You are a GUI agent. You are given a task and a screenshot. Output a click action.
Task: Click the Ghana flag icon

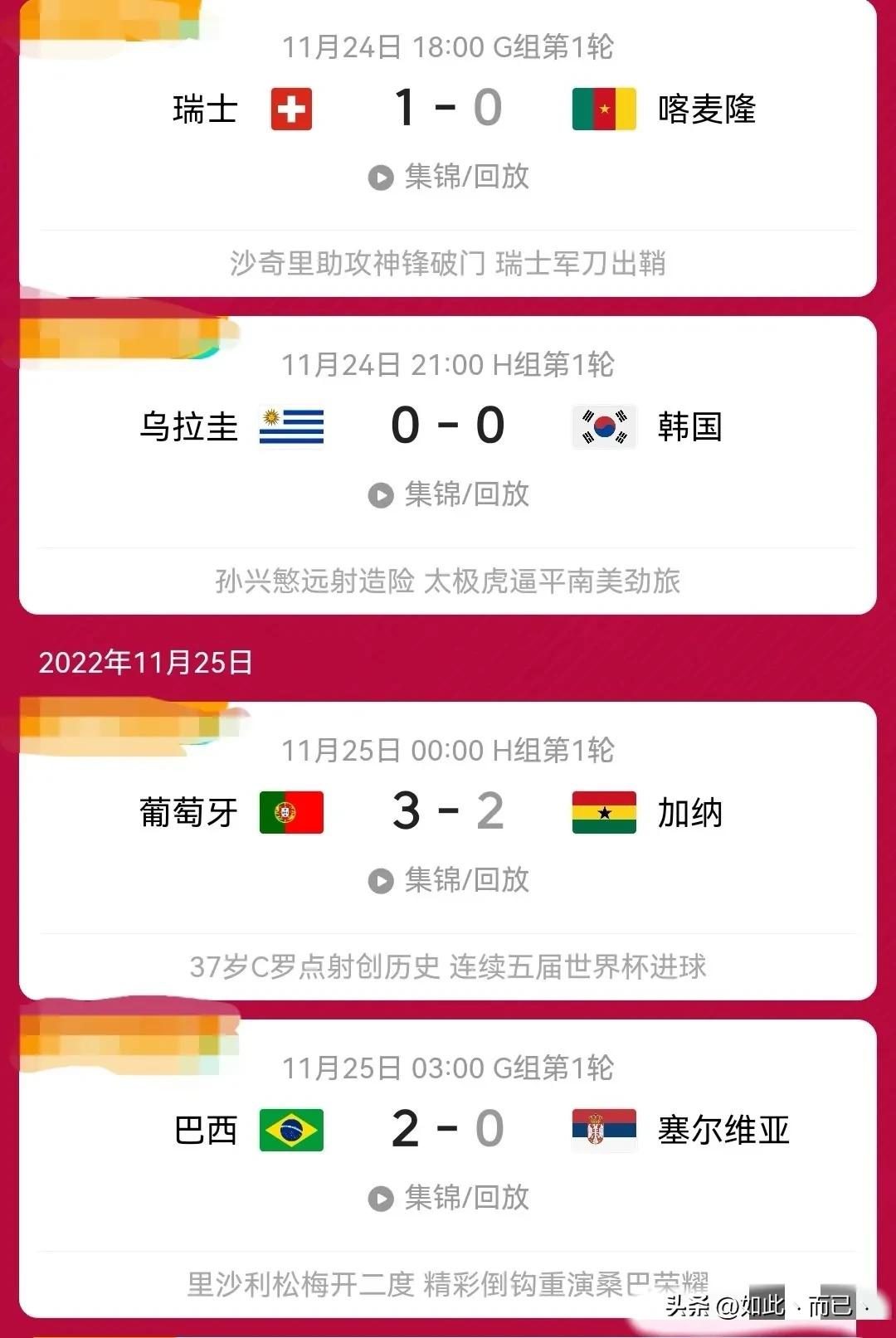click(x=605, y=811)
